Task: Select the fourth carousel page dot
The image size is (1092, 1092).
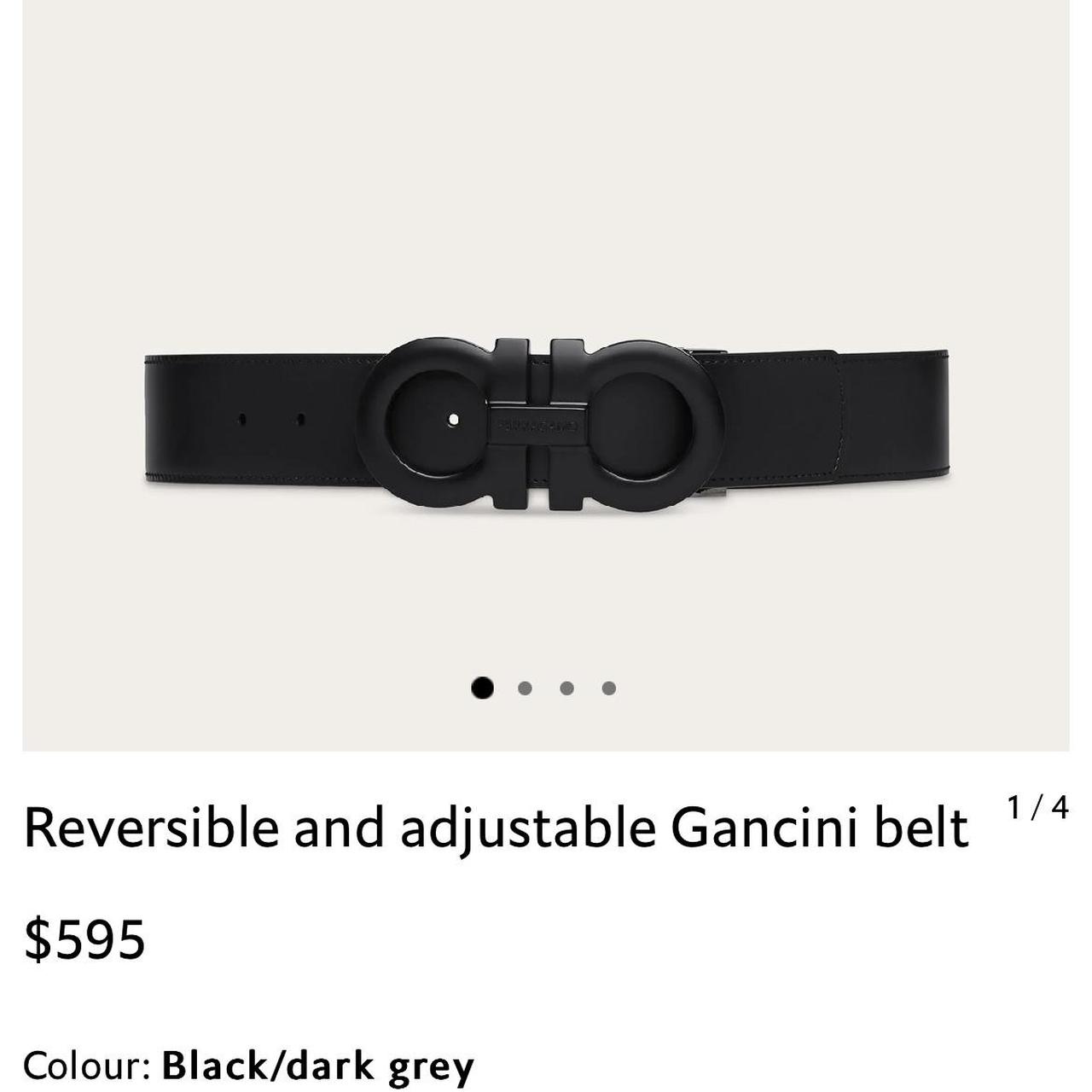Action: 608,688
